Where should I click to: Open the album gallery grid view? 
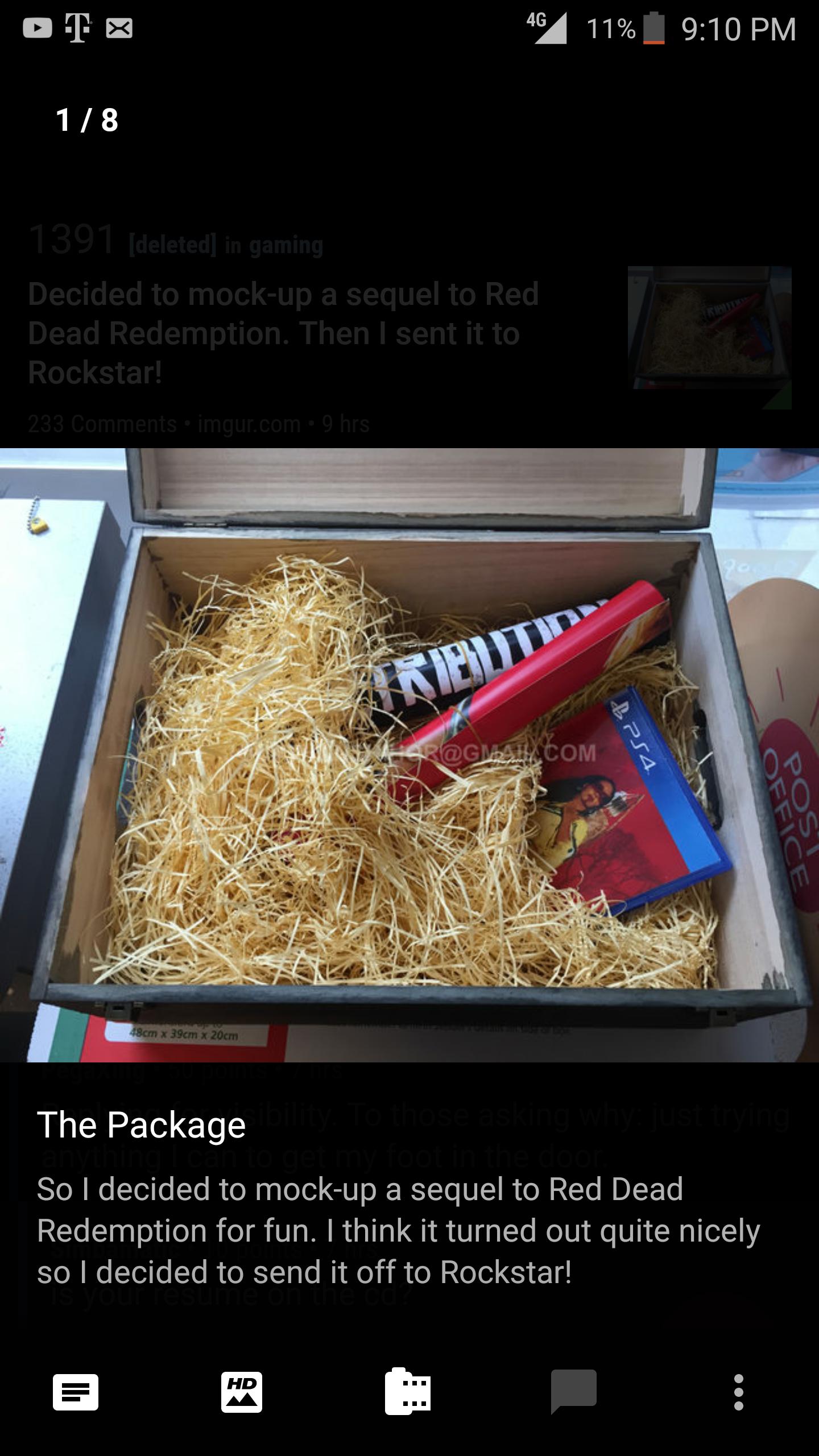click(x=408, y=1392)
